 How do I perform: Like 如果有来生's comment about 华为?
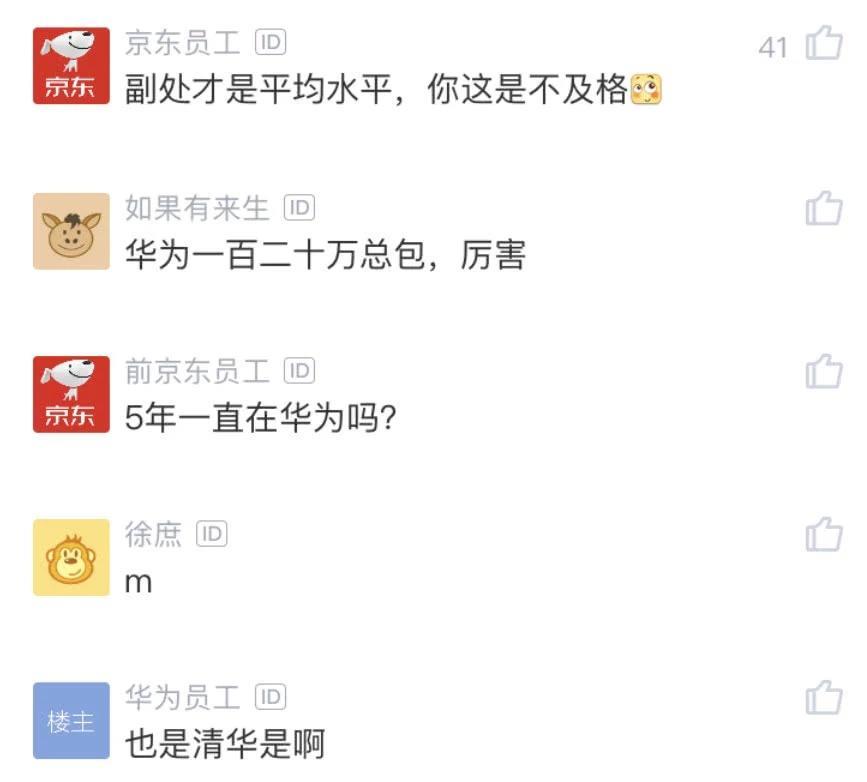coord(824,208)
